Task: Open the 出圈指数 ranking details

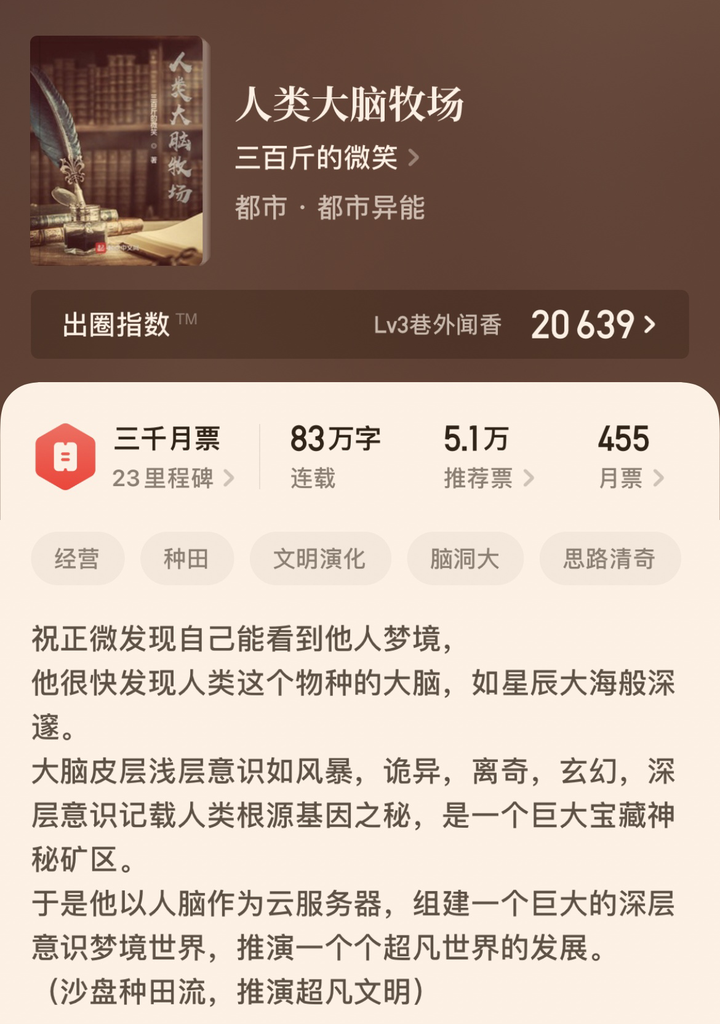Action: tap(360, 324)
